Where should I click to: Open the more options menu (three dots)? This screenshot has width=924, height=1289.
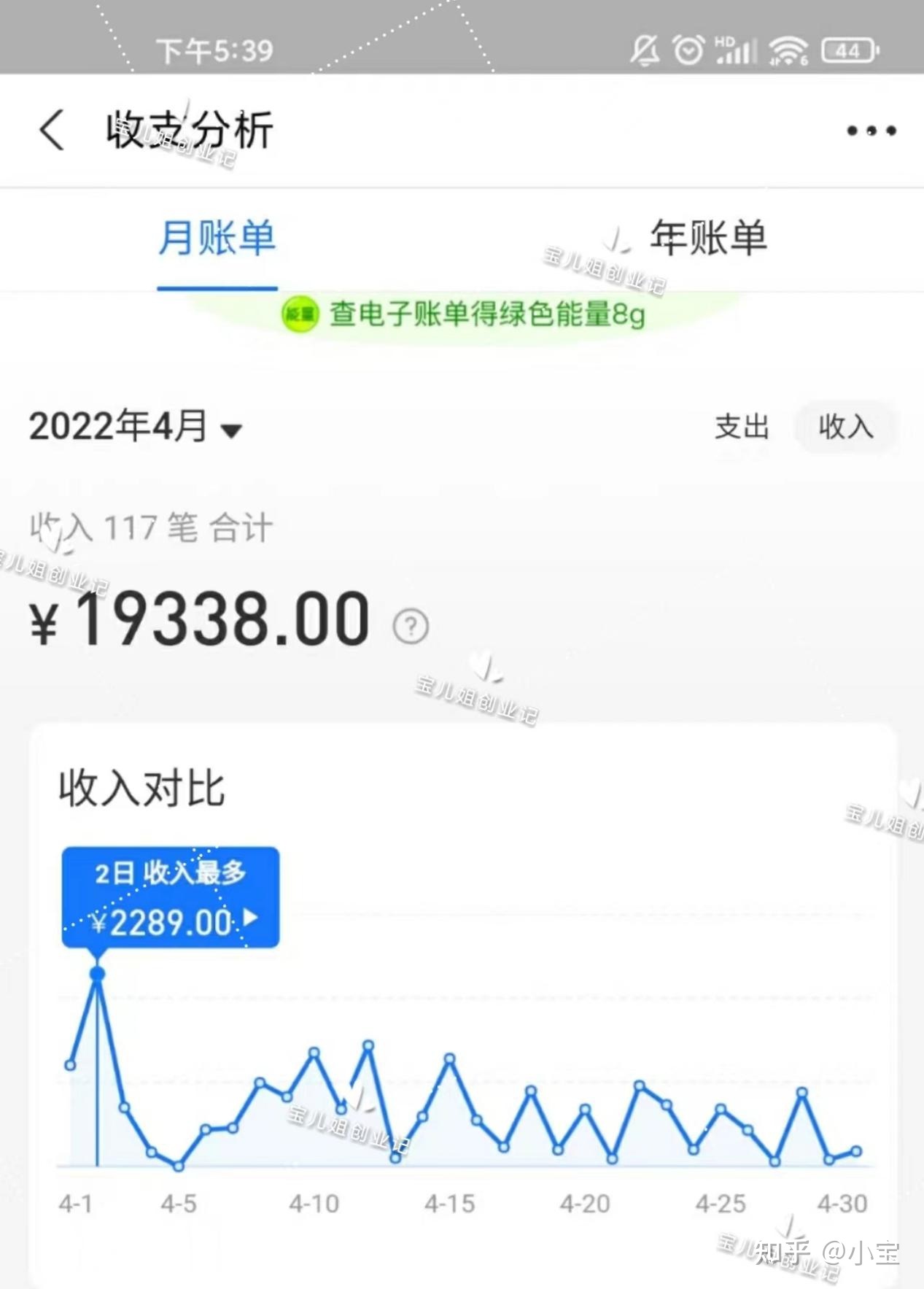pos(869,130)
